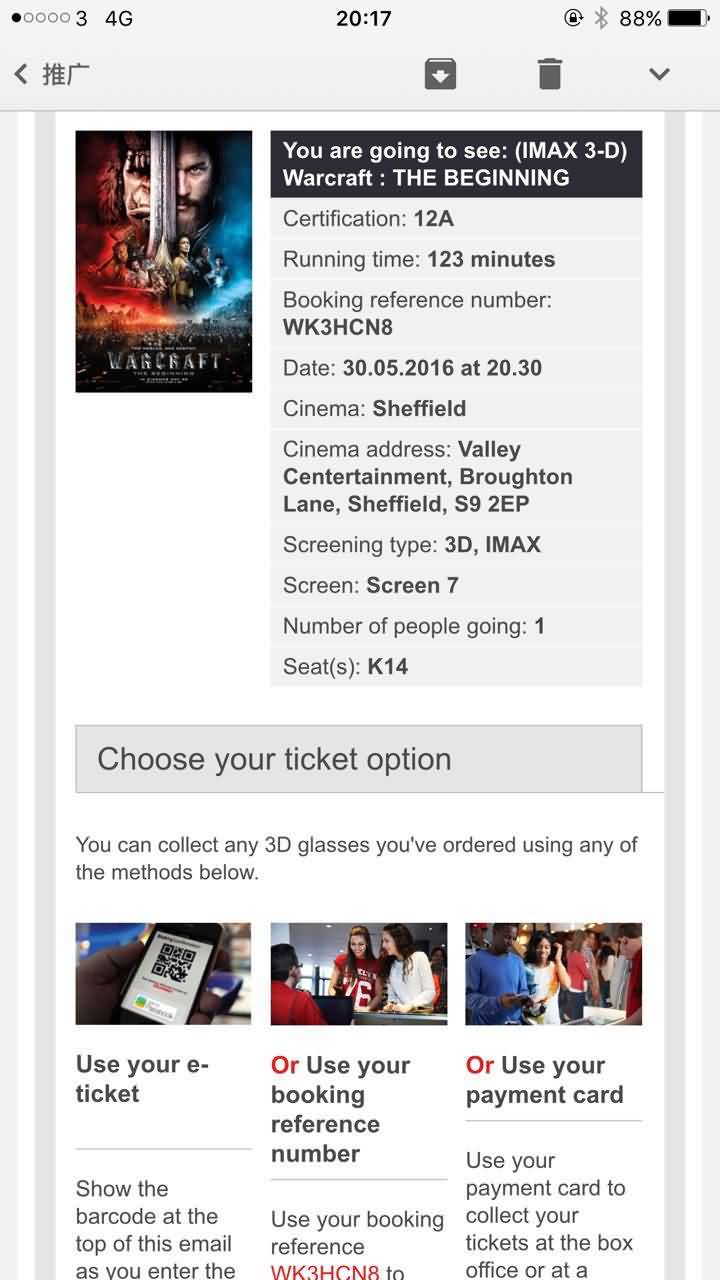Open the red WK3HCN8 booking reference link
This screenshot has height=1280, width=720.
pyautogui.click(x=325, y=1271)
